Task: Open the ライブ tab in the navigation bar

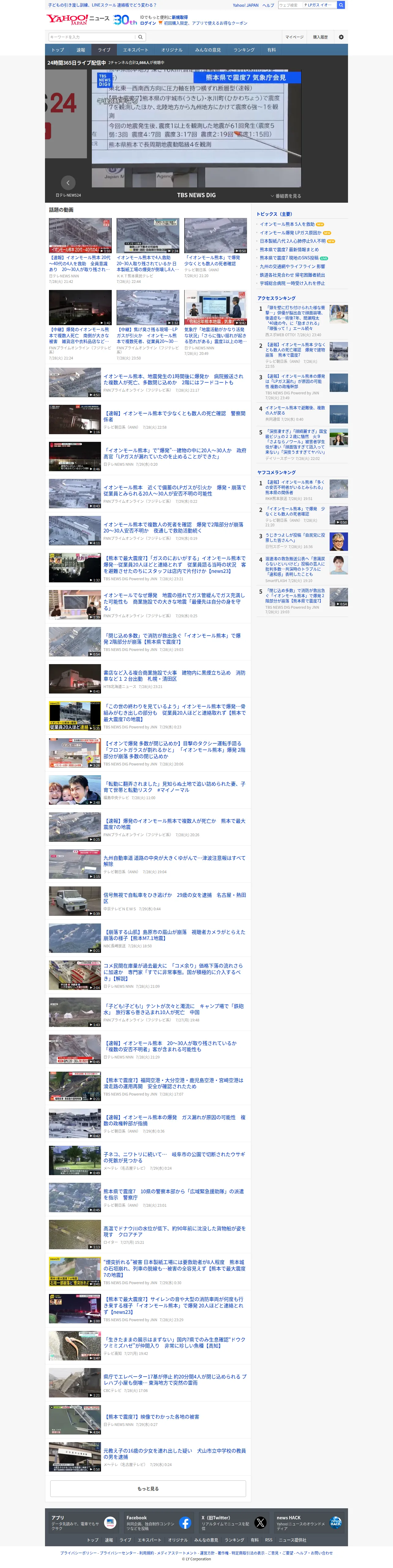Action: [x=104, y=50]
